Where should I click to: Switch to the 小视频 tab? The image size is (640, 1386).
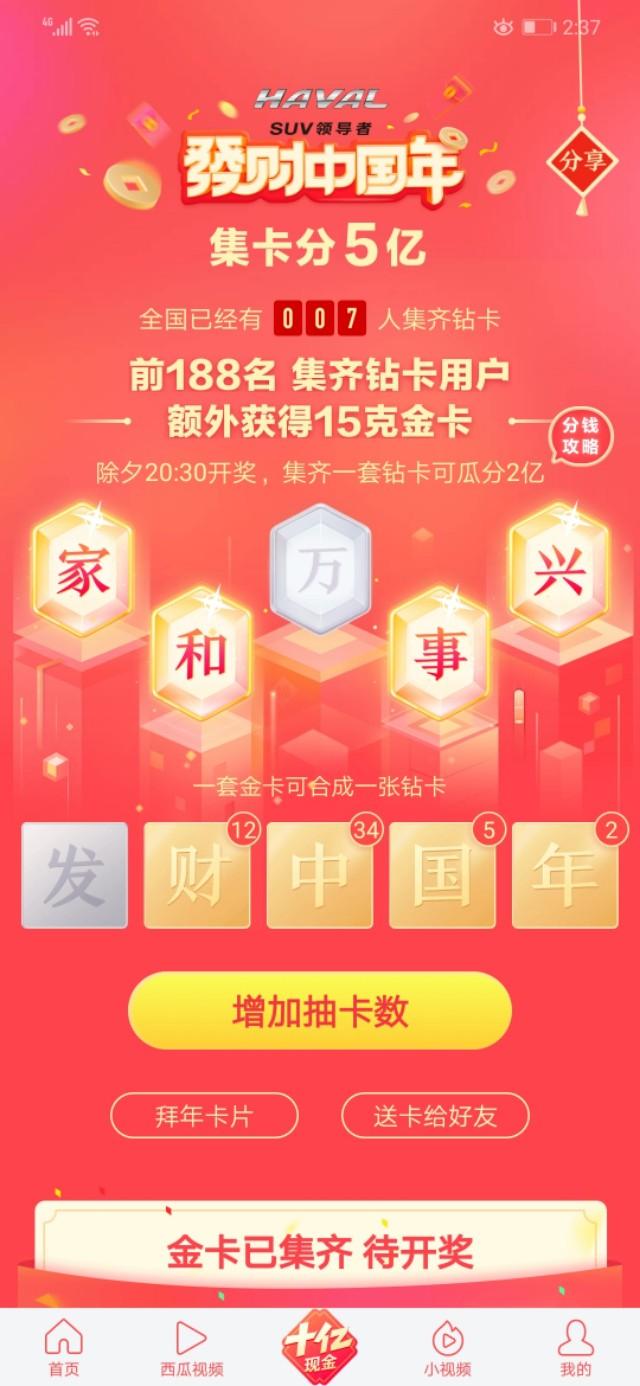coord(447,1348)
